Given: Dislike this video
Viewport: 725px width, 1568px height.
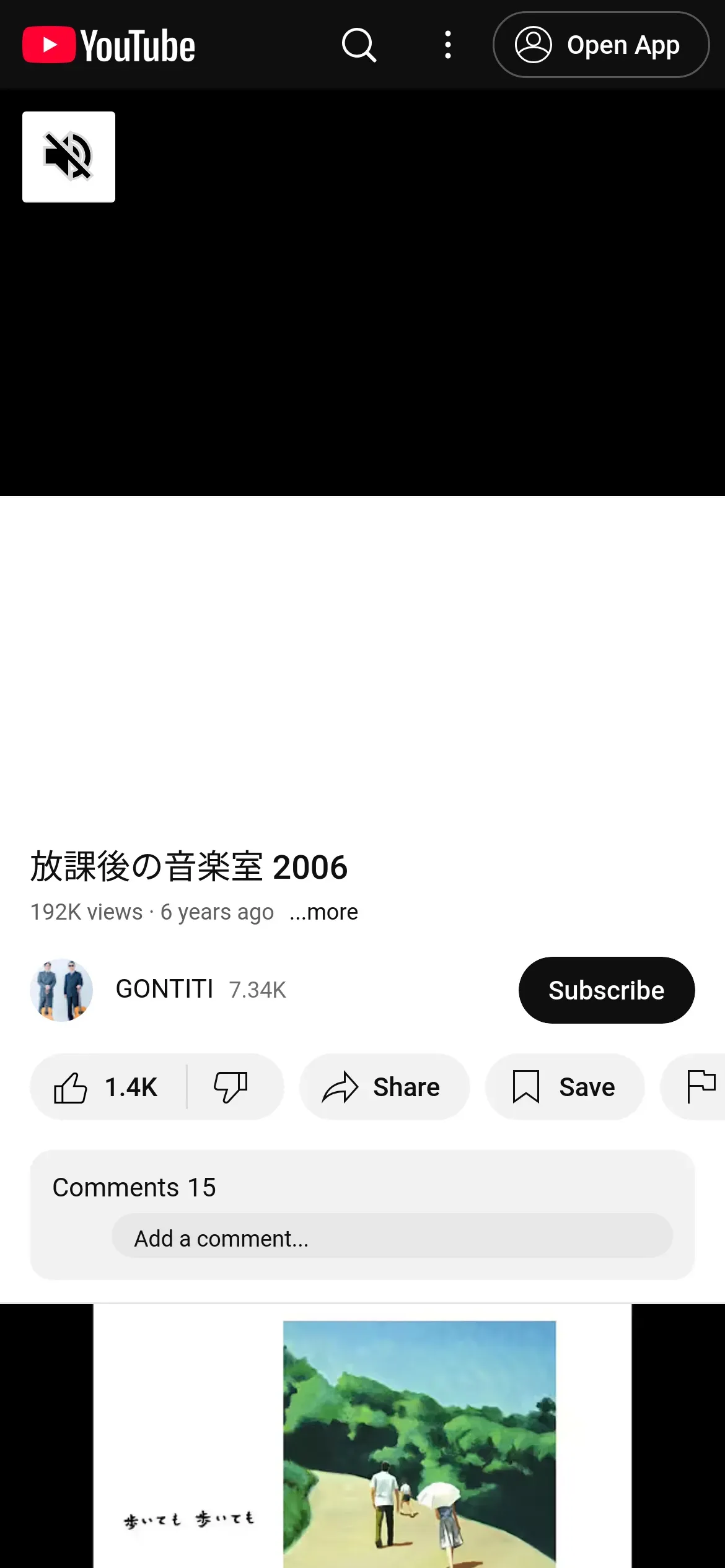Looking at the screenshot, I should coord(231,1087).
